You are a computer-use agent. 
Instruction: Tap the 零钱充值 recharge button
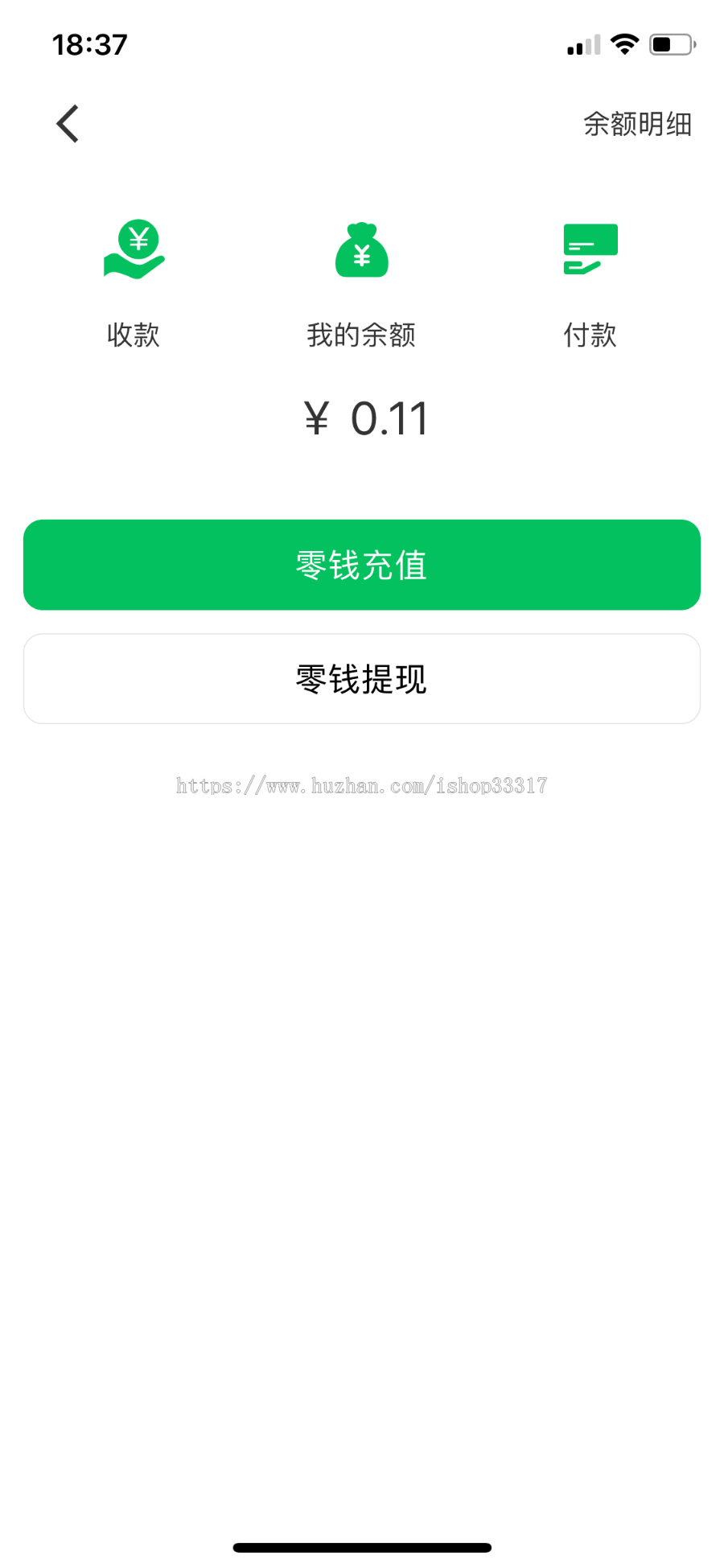pos(362,564)
